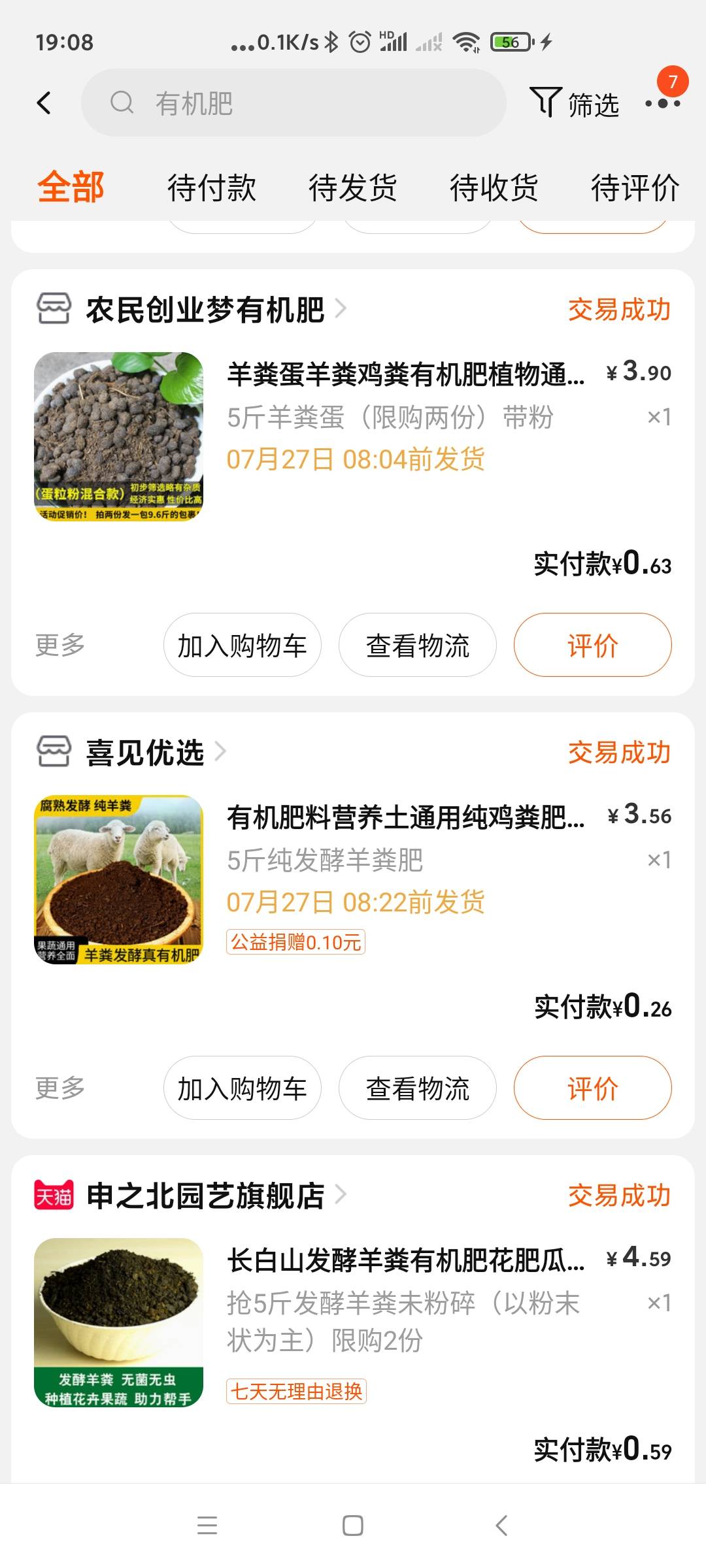Image resolution: width=706 pixels, height=1568 pixels.
Task: Go back using the top-left arrow
Action: 44,103
